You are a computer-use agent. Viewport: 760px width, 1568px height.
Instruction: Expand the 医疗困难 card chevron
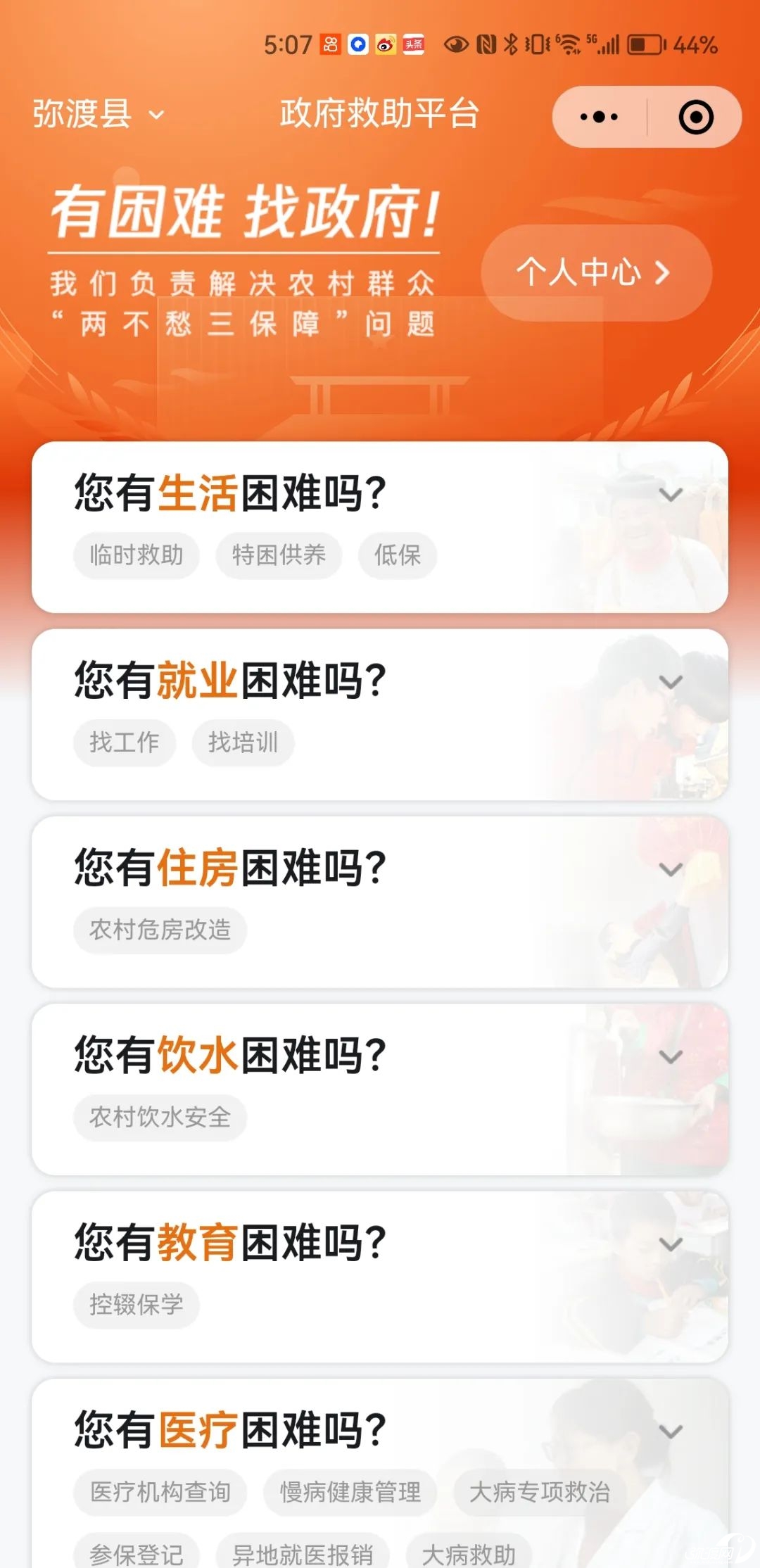pyautogui.click(x=671, y=1431)
